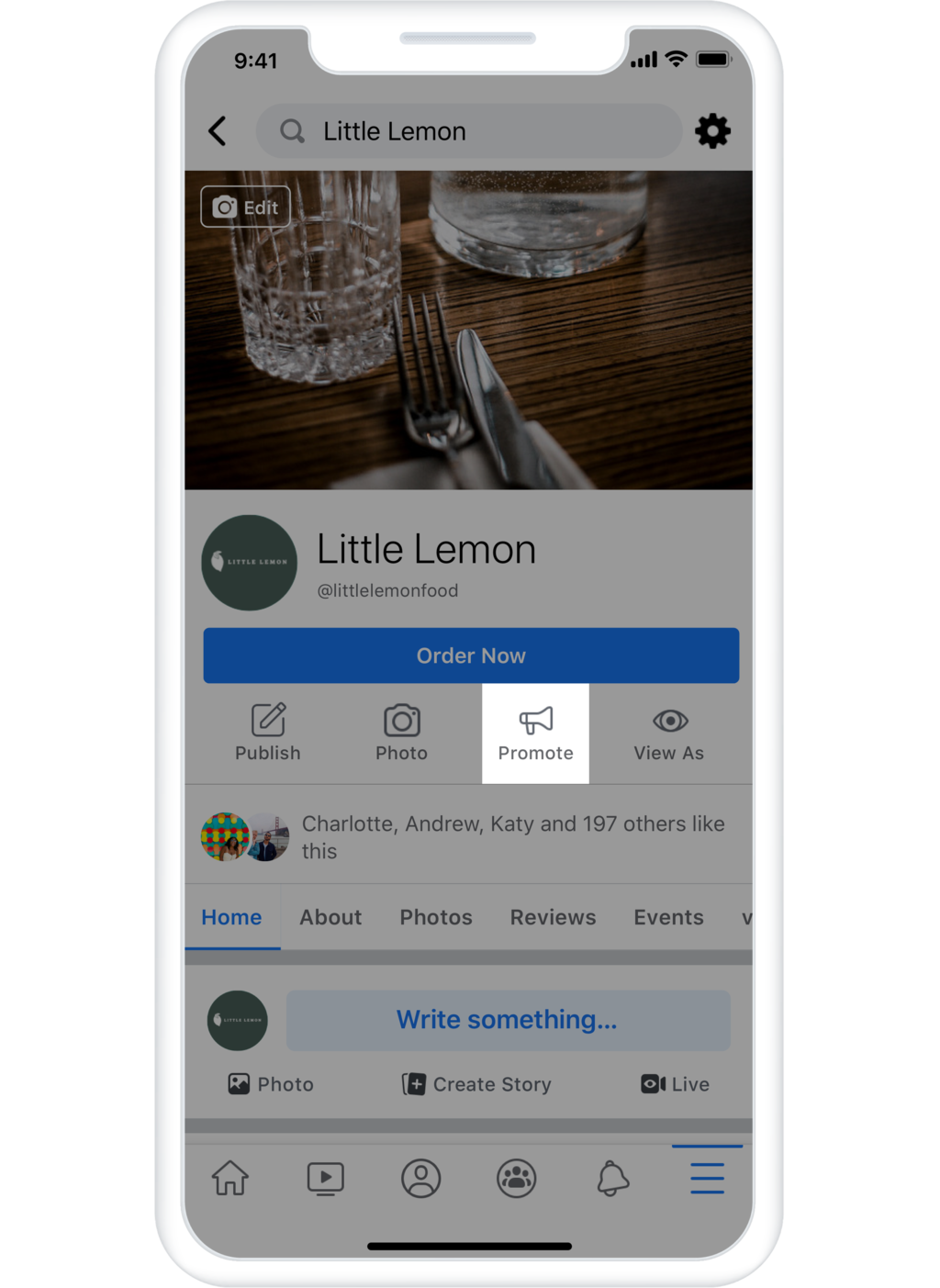This screenshot has height=1288, width=940.
Task: Tap the Order Now button
Action: point(471,655)
